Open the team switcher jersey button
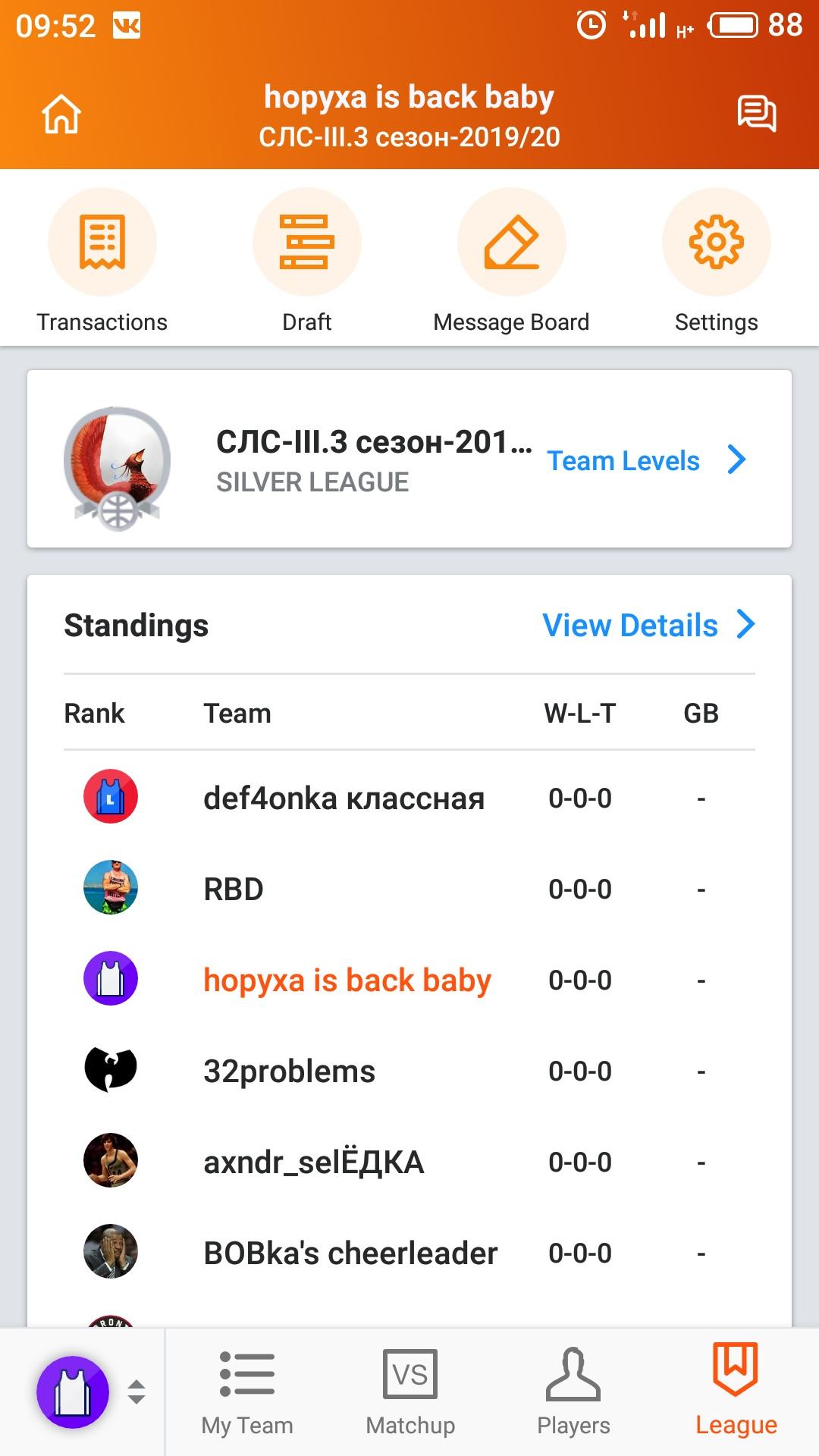This screenshot has height=1456, width=819. click(74, 1392)
